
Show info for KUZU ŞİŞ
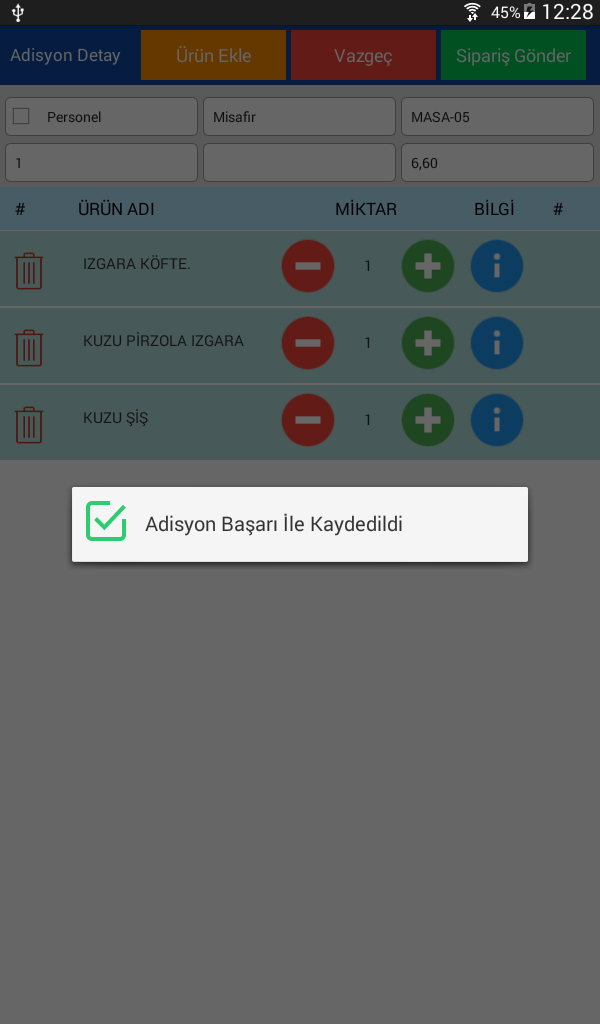497,420
